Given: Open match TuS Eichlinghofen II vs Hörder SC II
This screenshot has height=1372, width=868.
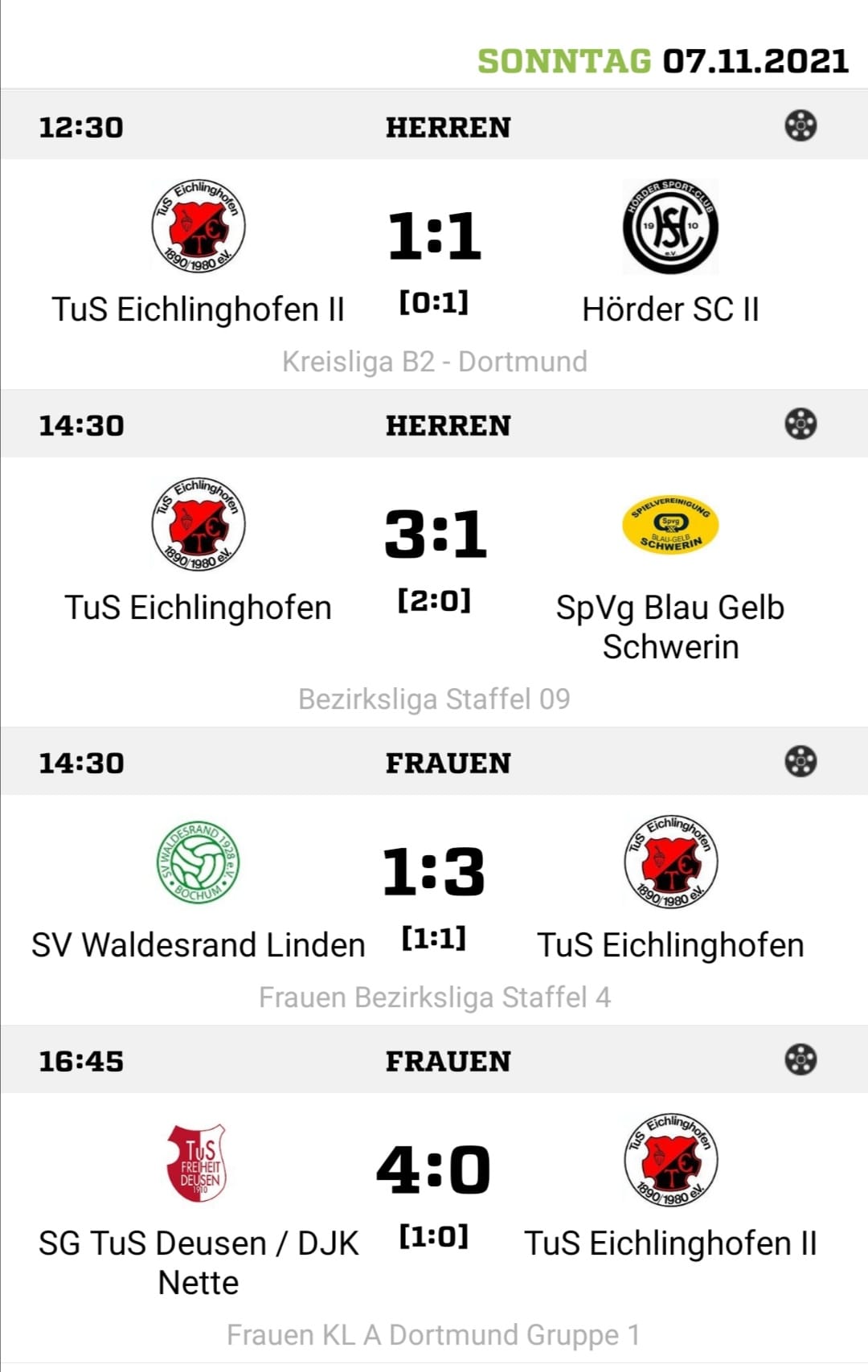Looking at the screenshot, I should point(434,237).
